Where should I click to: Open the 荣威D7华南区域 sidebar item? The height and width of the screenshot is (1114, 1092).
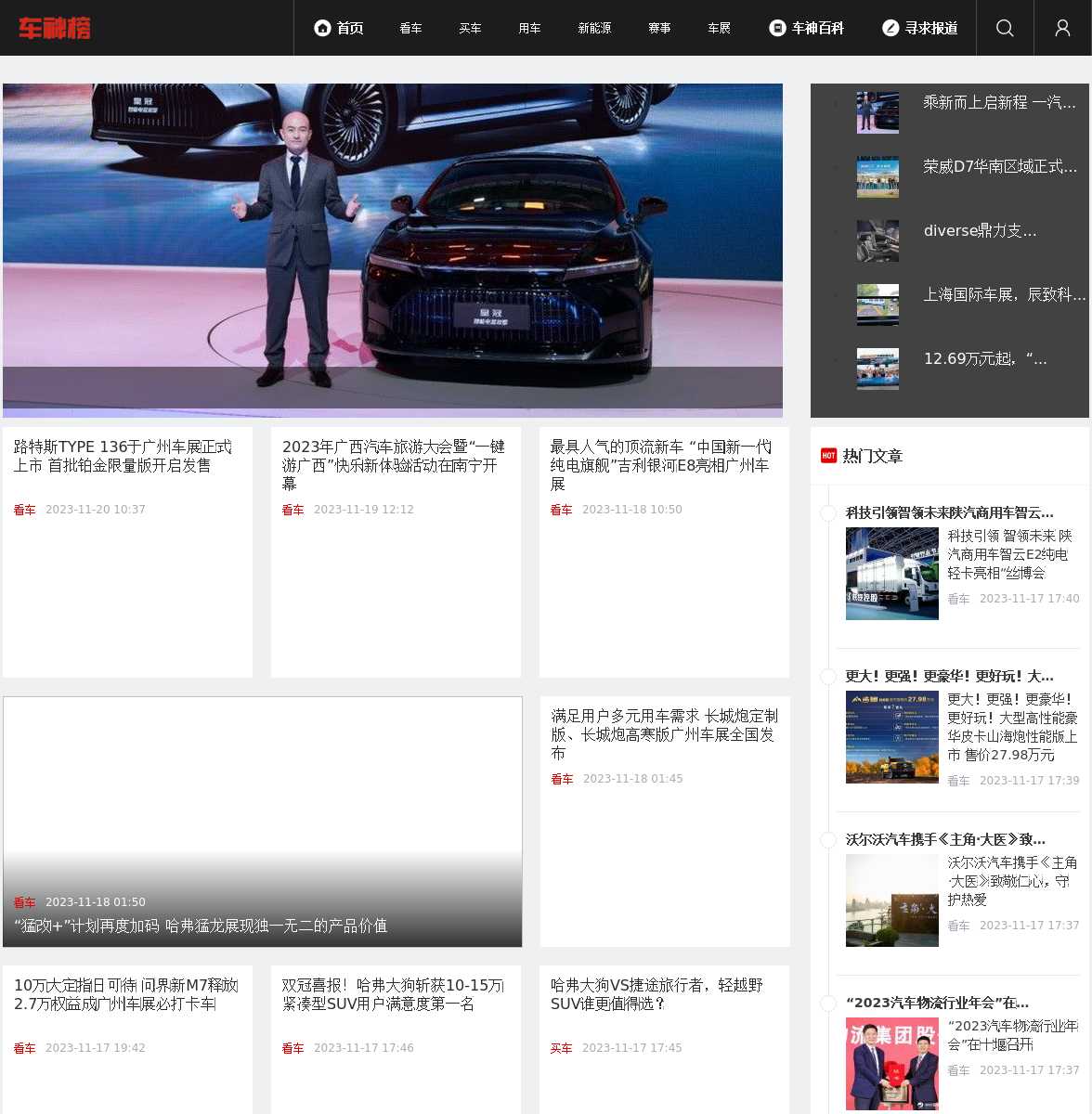999,167
